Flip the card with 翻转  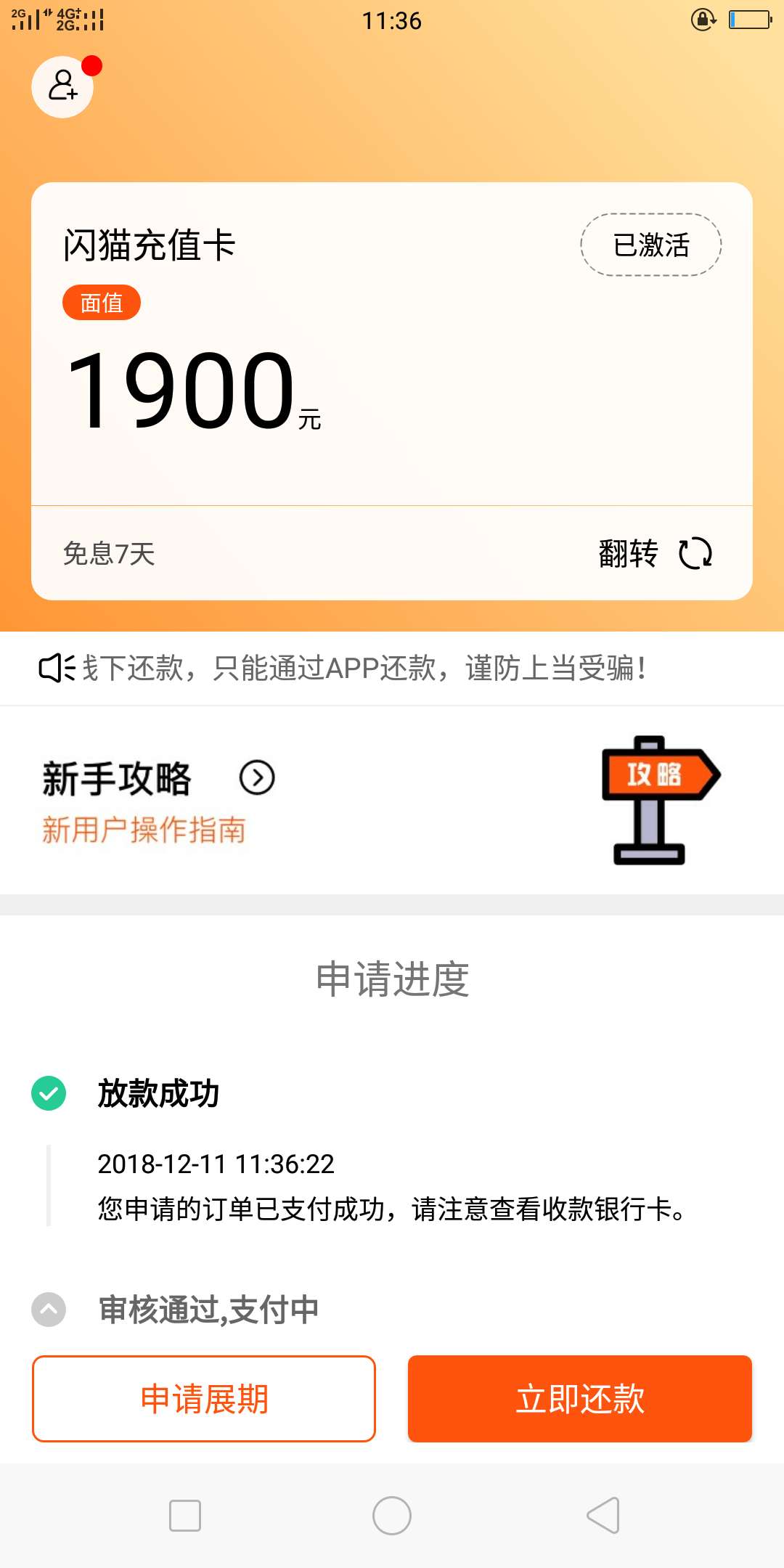[656, 554]
